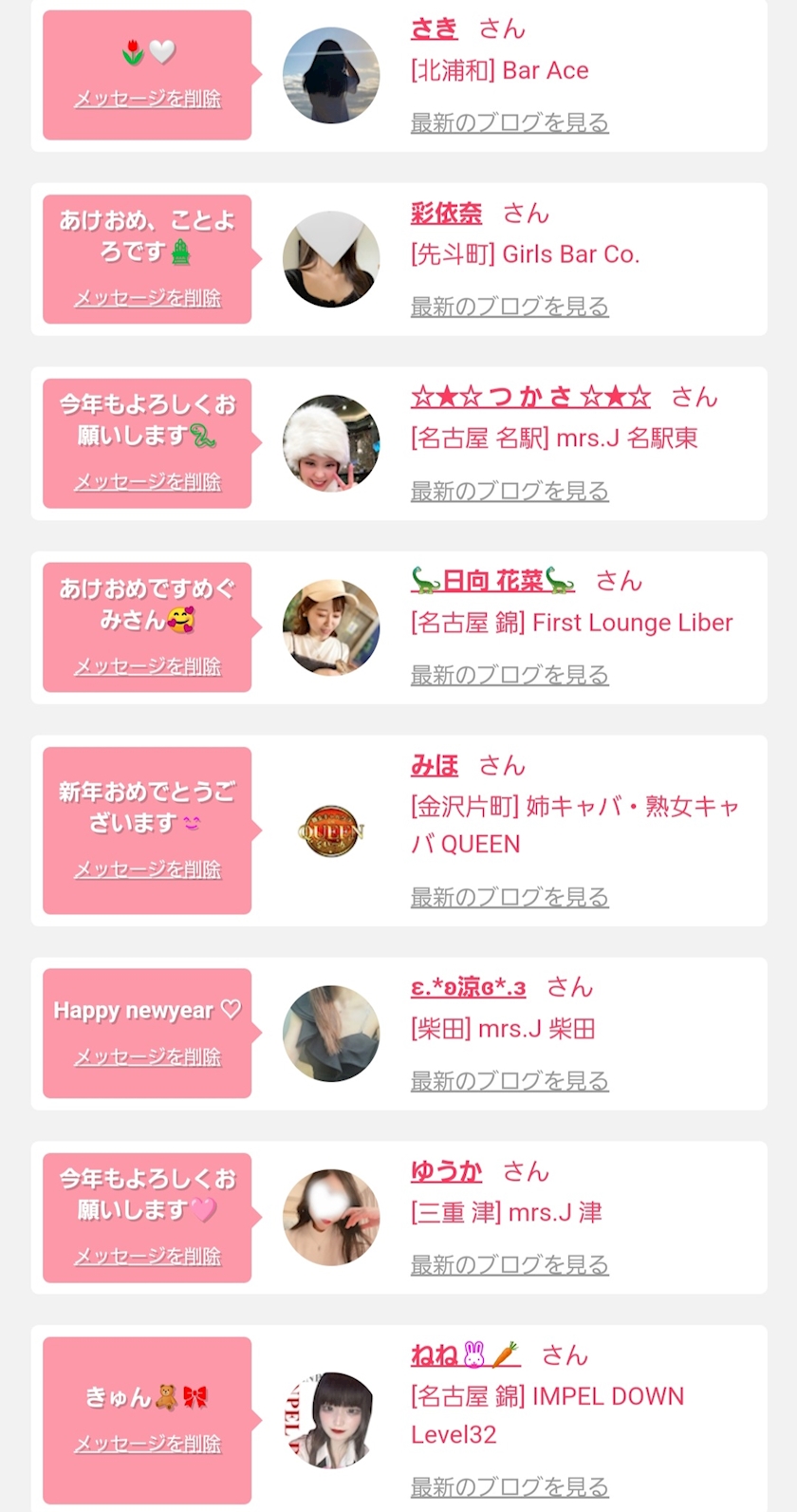Screen dimensions: 797x1512
Task: Delete the Happy newyear message
Action: click(147, 1056)
